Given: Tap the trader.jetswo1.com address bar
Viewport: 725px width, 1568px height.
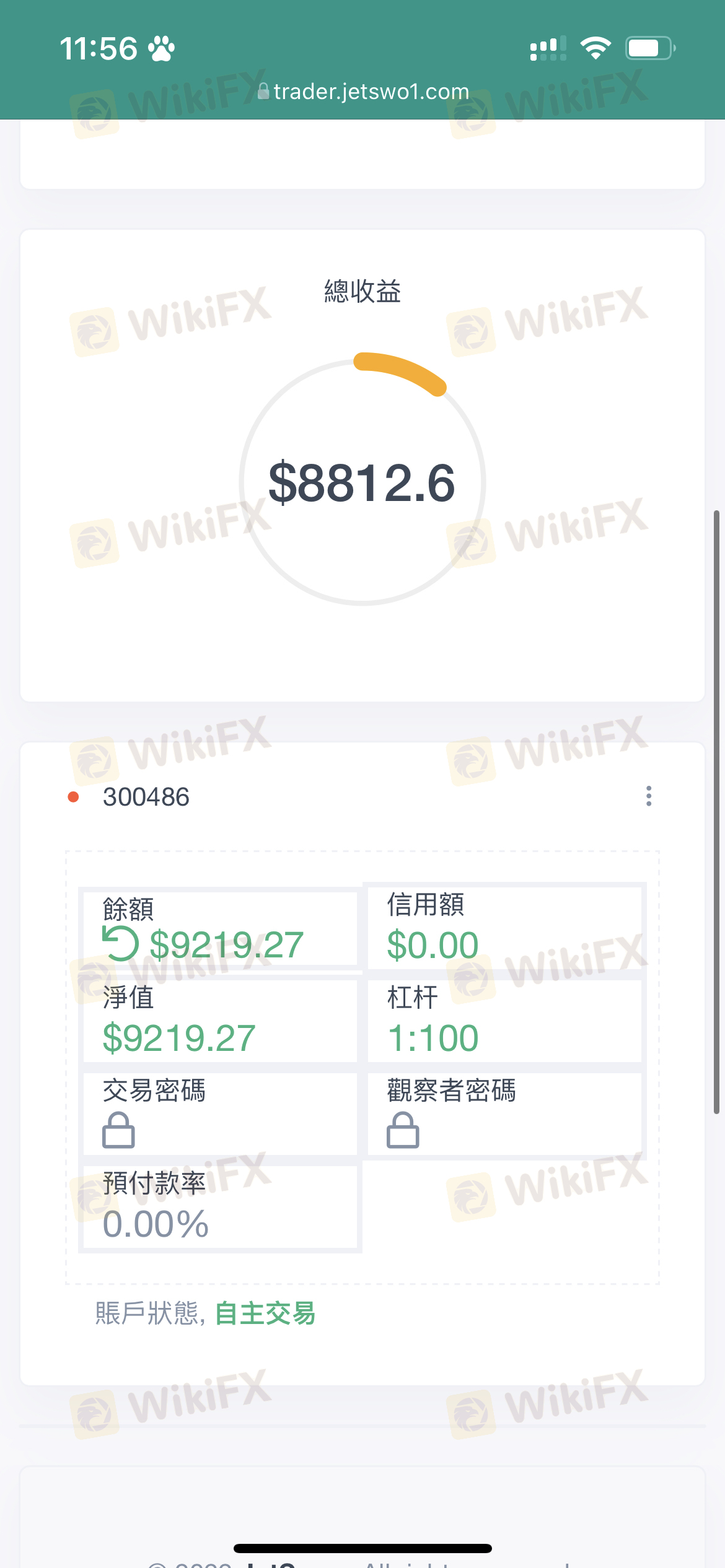Looking at the screenshot, I should pos(363,92).
